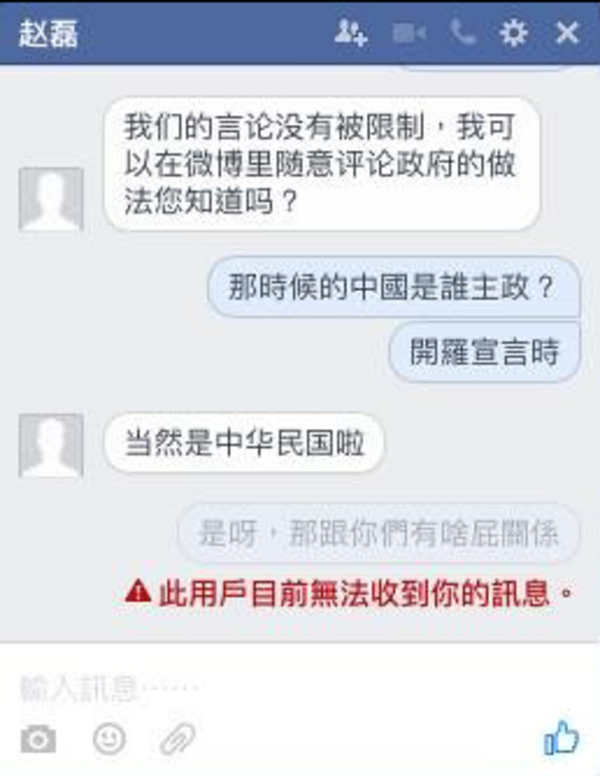Close the 赵磊 chat window
Screen dimensions: 600x776
click(x=567, y=33)
